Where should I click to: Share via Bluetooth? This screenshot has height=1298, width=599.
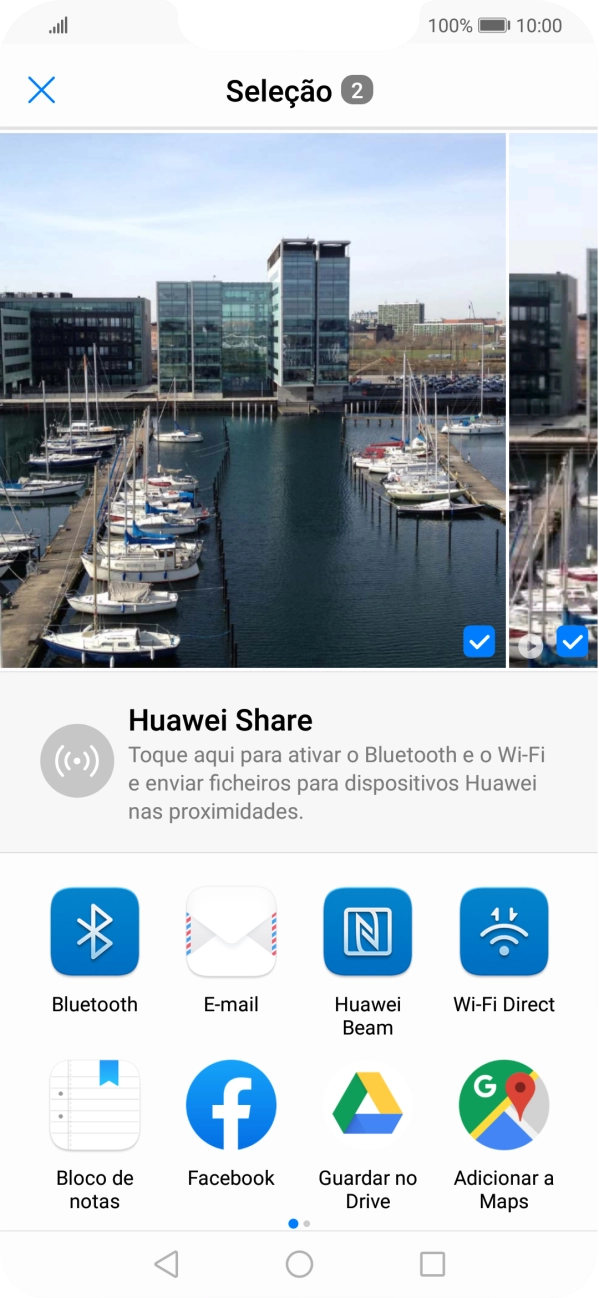coord(95,950)
